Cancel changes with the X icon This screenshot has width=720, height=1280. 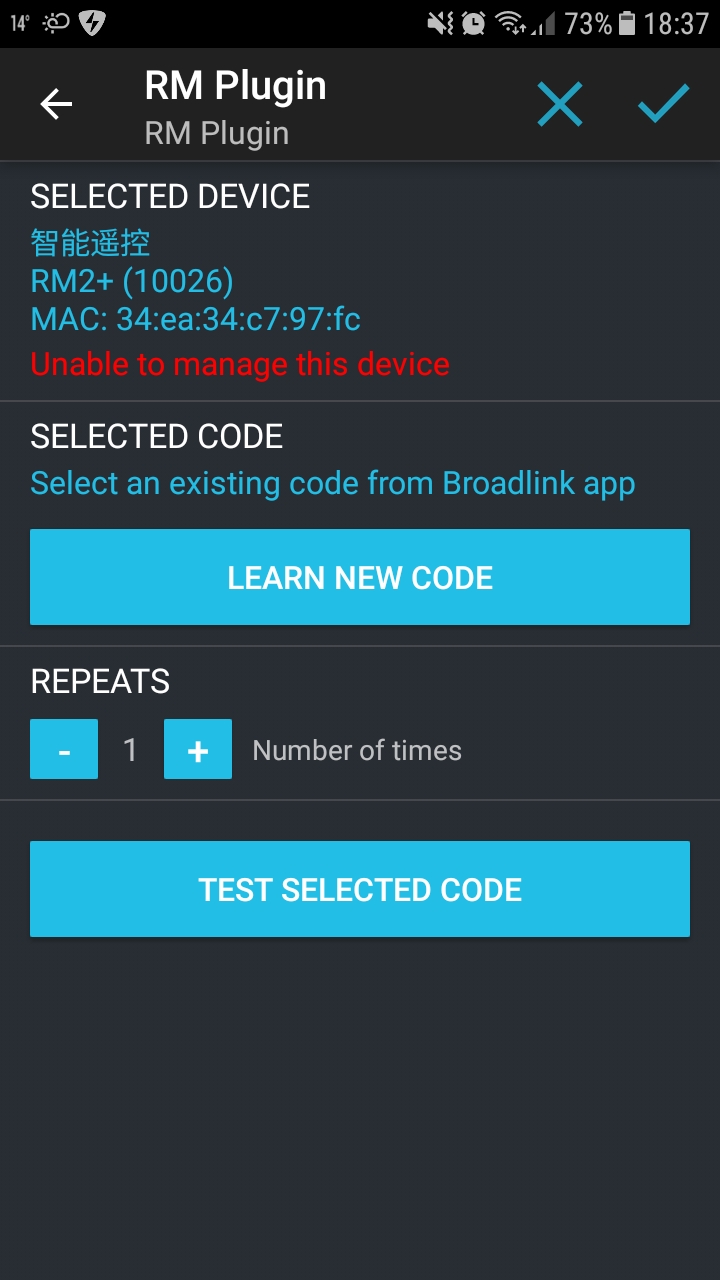559,104
